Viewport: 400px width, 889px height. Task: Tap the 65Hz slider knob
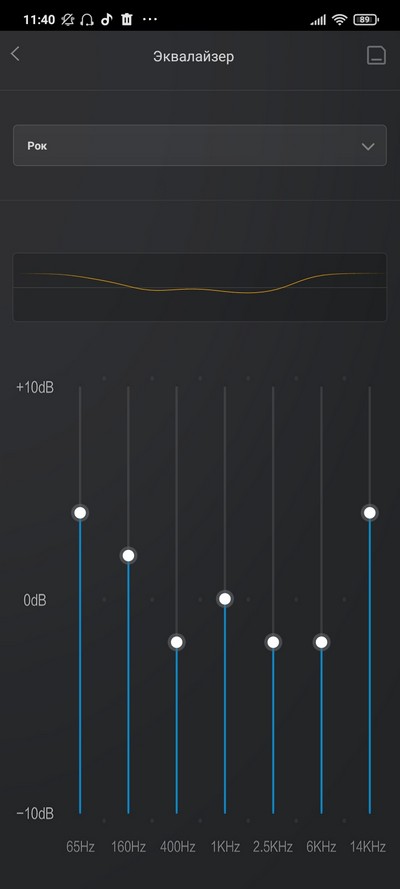[x=80, y=513]
